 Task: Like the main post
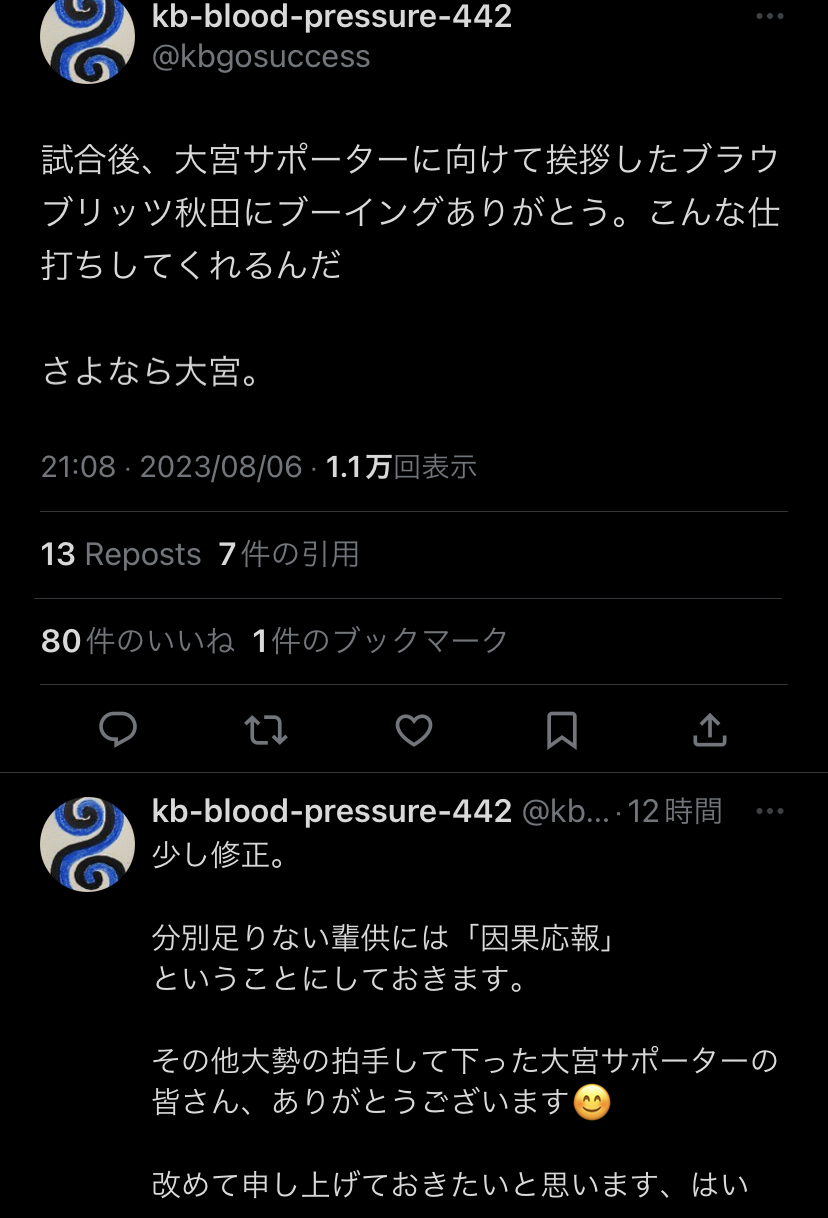click(x=414, y=731)
